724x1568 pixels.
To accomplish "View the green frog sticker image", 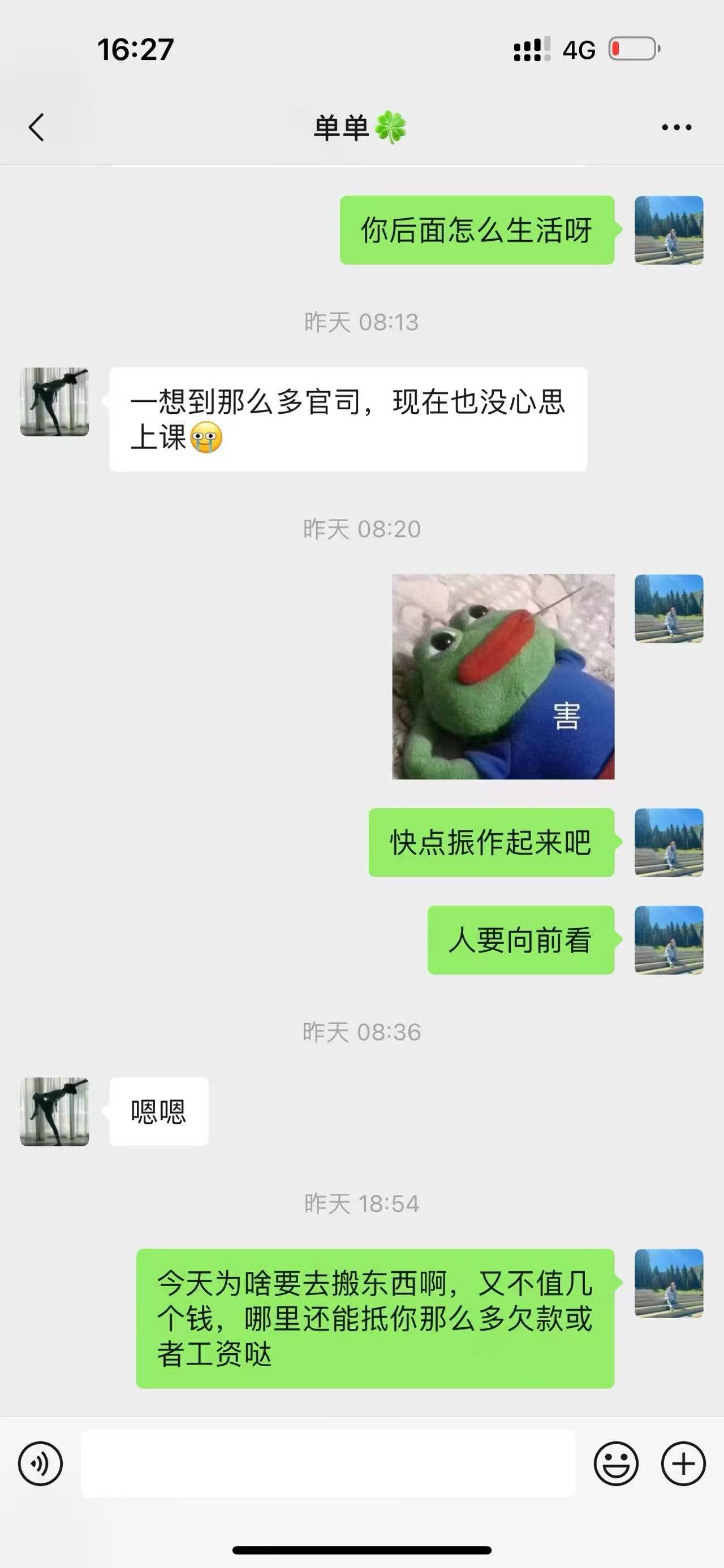I will (x=503, y=676).
